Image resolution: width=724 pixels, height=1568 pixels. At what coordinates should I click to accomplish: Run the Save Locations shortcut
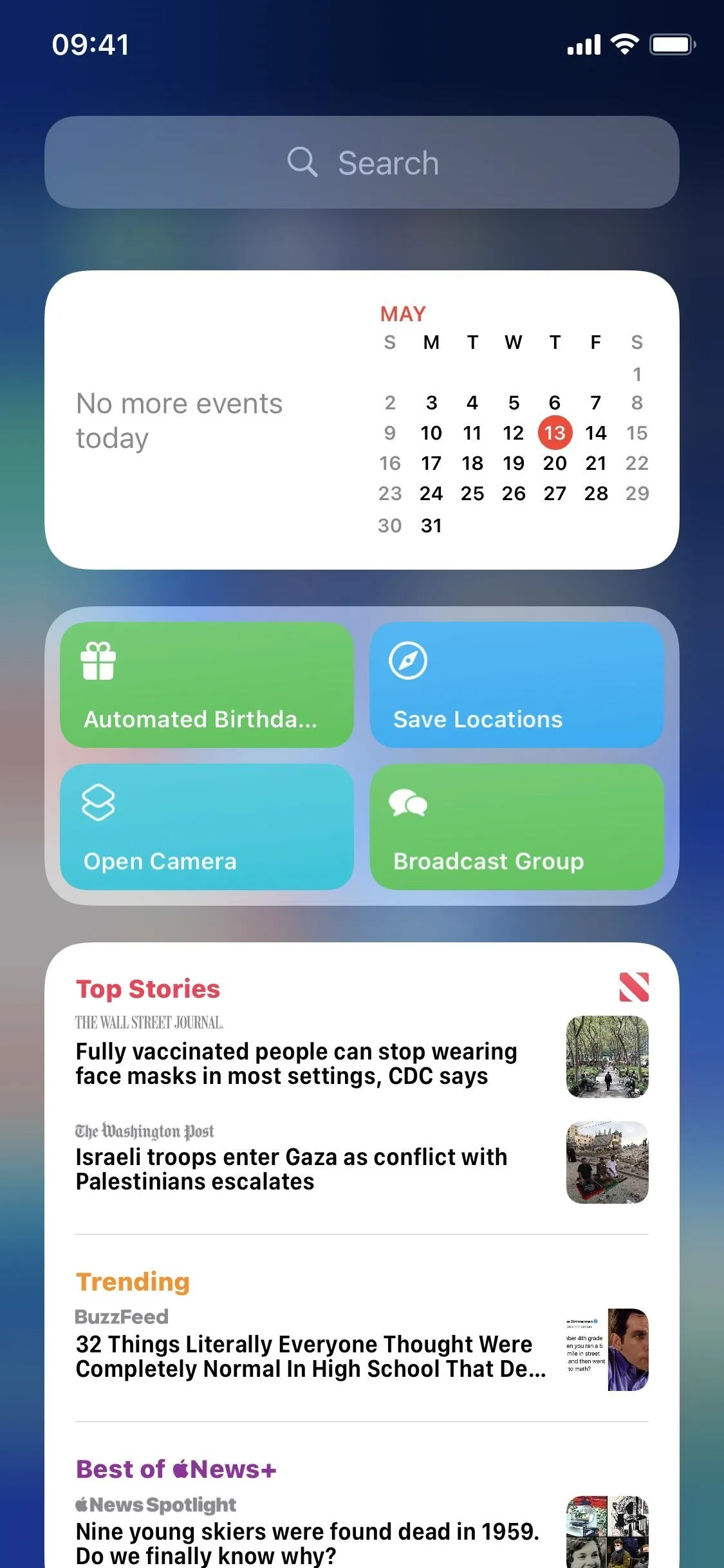point(516,684)
